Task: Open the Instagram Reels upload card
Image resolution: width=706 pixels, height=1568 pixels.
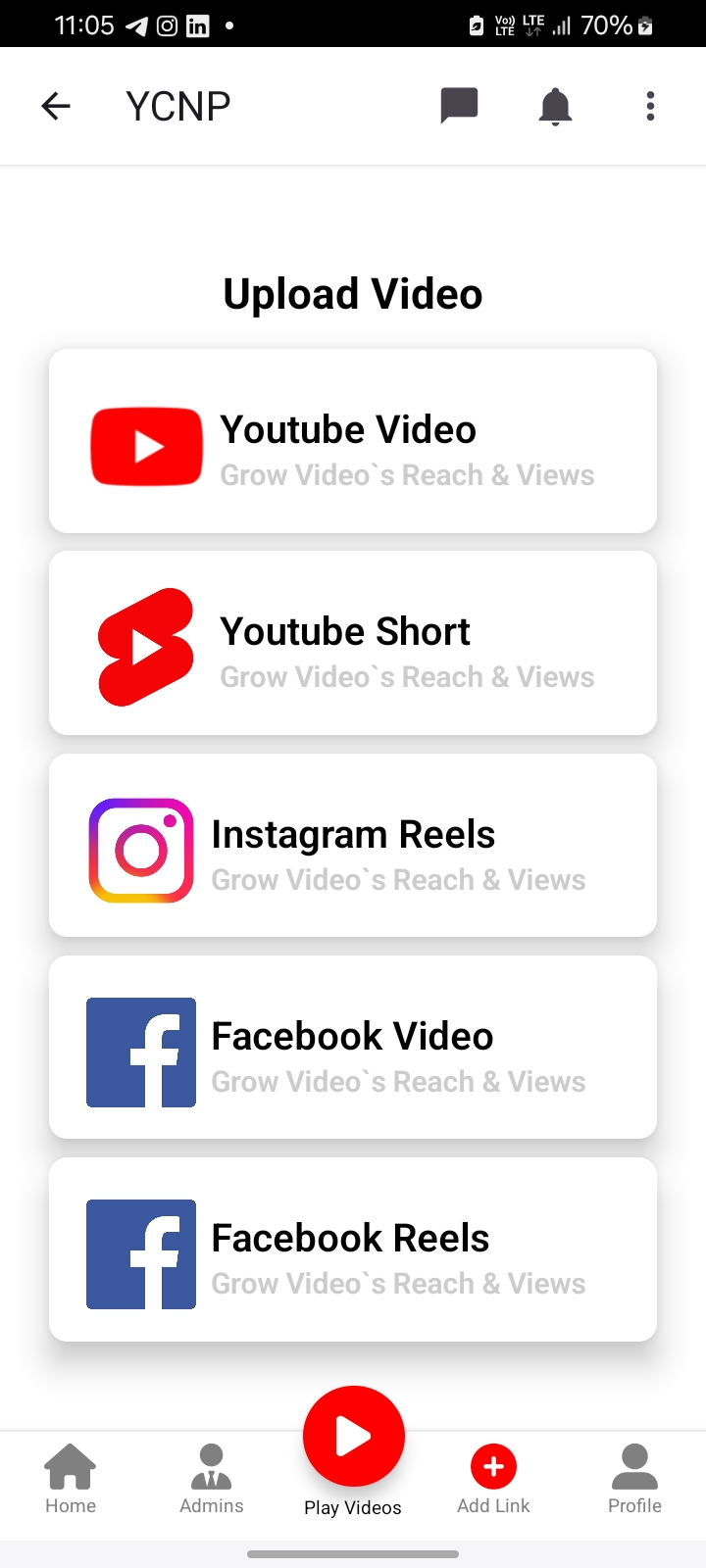Action: (x=353, y=845)
